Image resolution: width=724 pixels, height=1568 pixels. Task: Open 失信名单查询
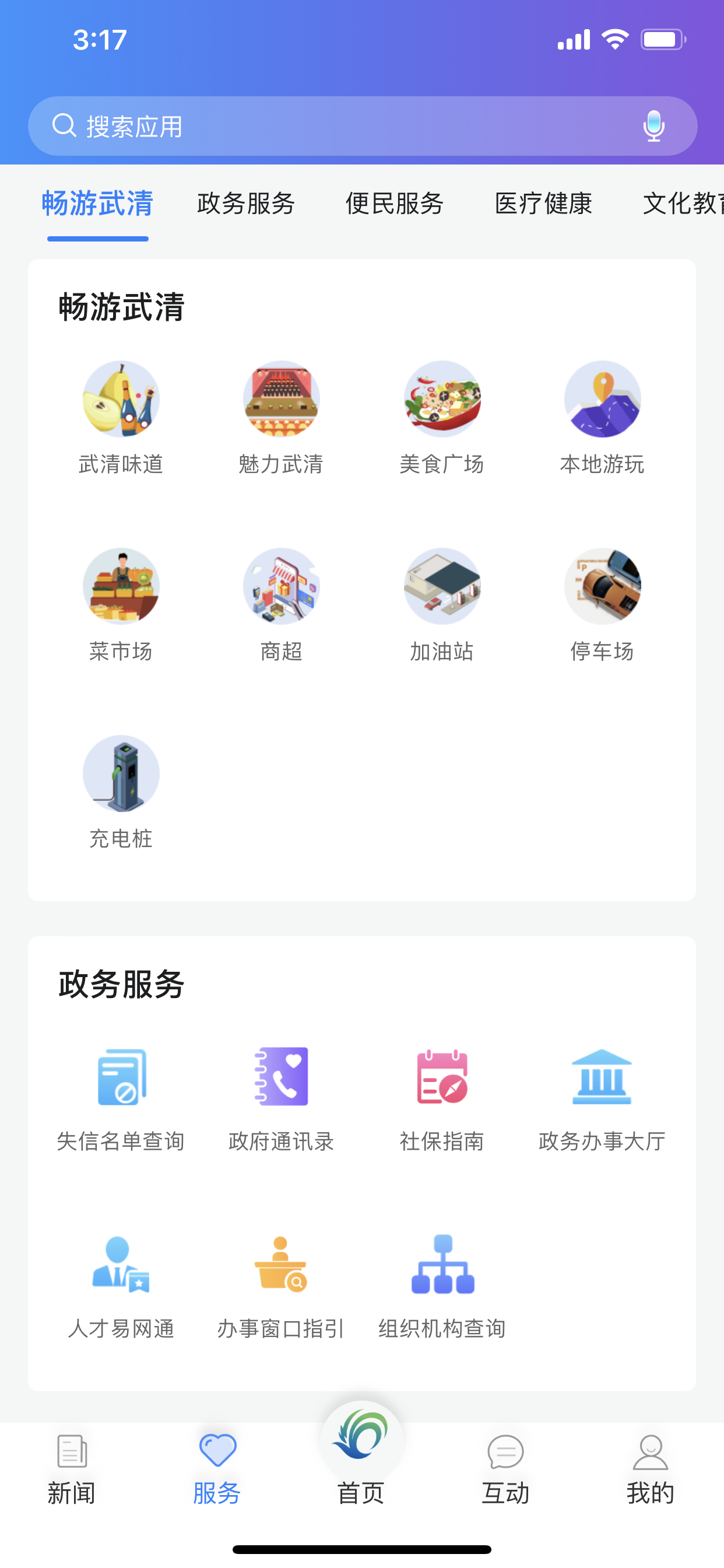pyautogui.click(x=121, y=1100)
